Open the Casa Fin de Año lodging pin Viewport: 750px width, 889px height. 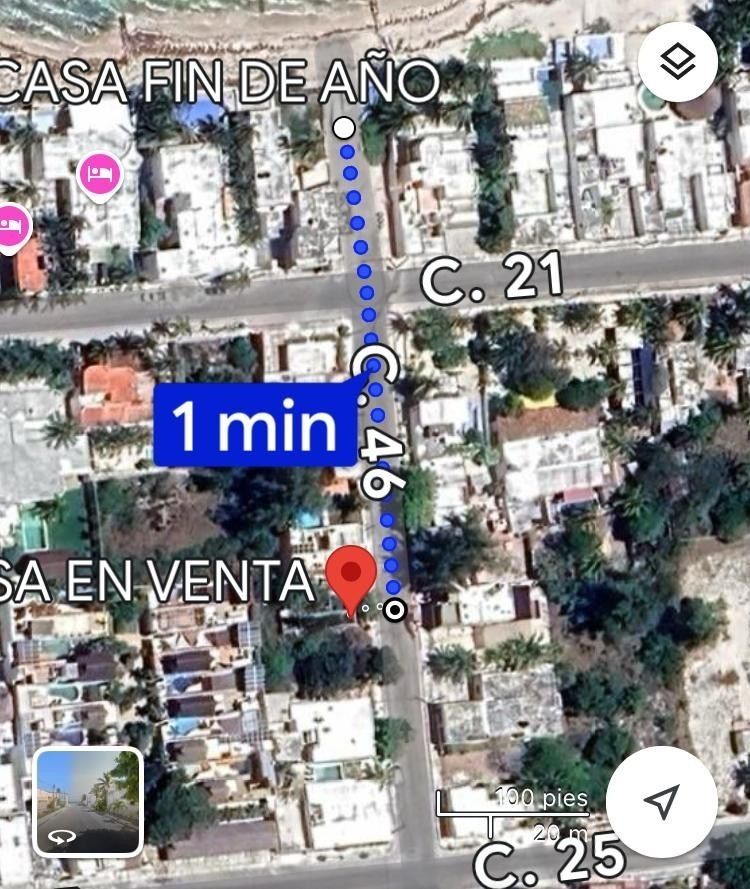(x=99, y=175)
